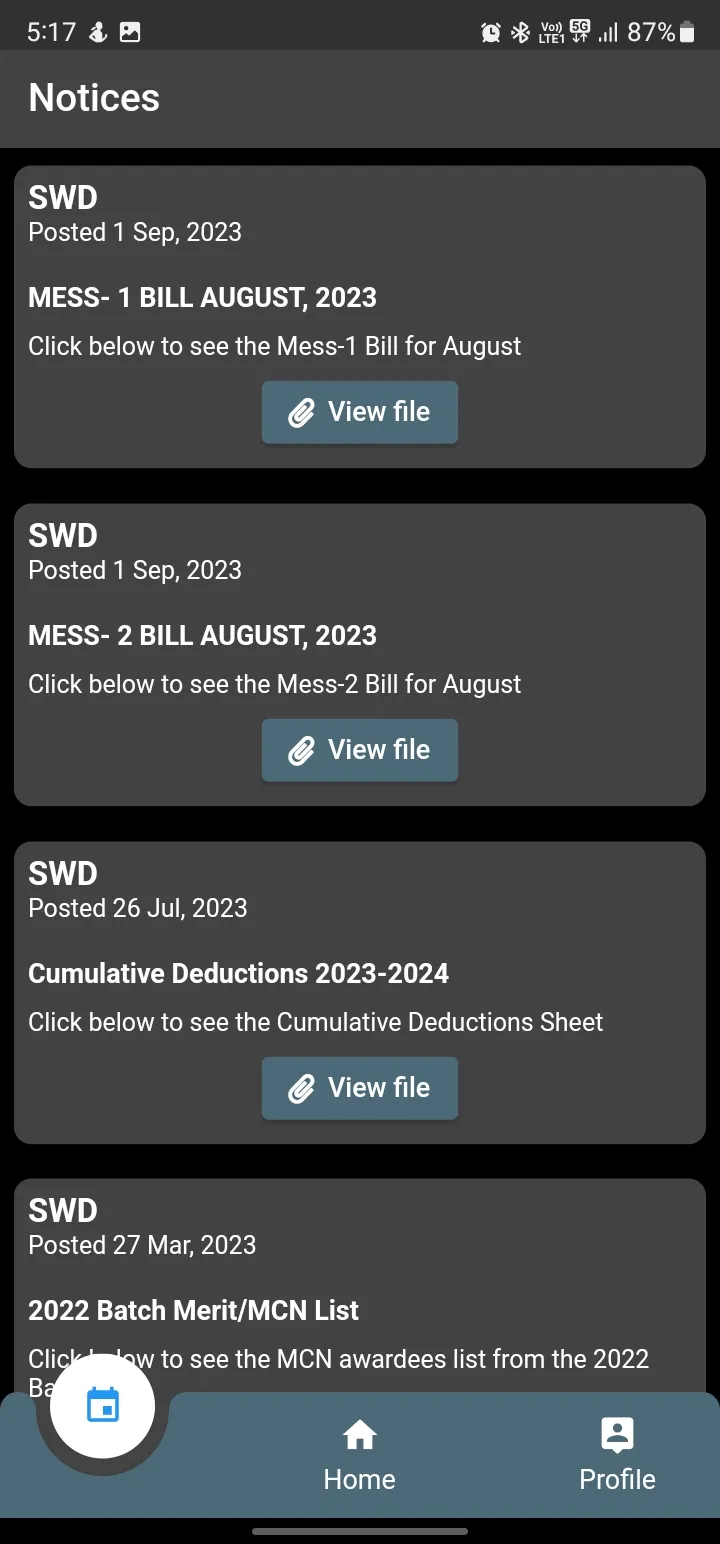720x1544 pixels.
Task: Click the paperclip icon on the Mess-2 Bill notice
Action: tap(302, 750)
